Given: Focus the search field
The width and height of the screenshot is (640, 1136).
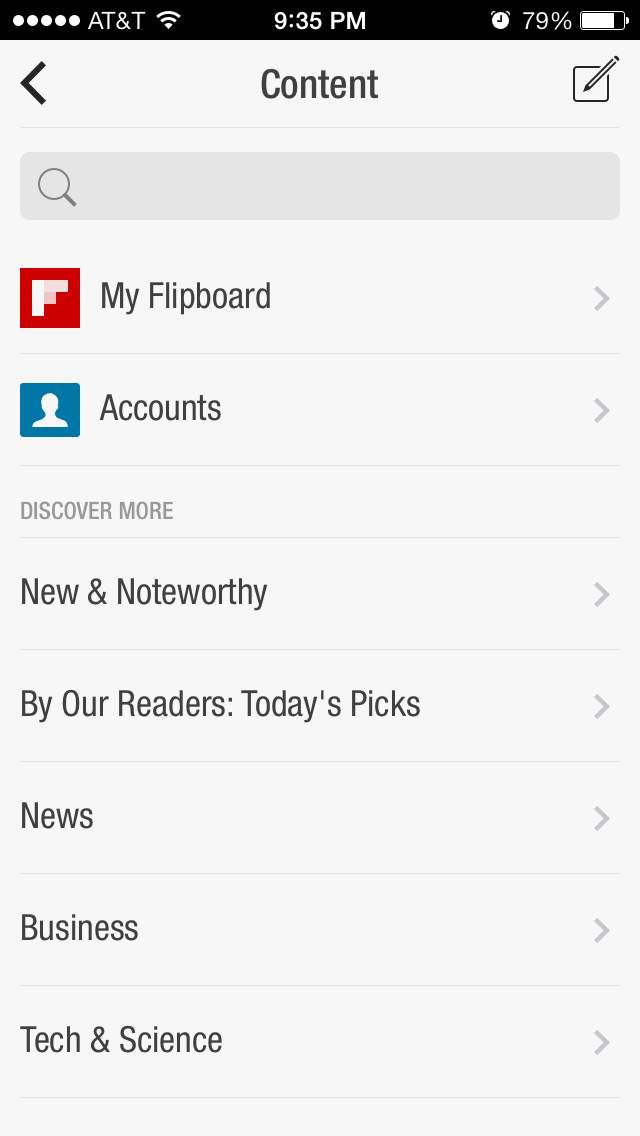Looking at the screenshot, I should click(320, 186).
